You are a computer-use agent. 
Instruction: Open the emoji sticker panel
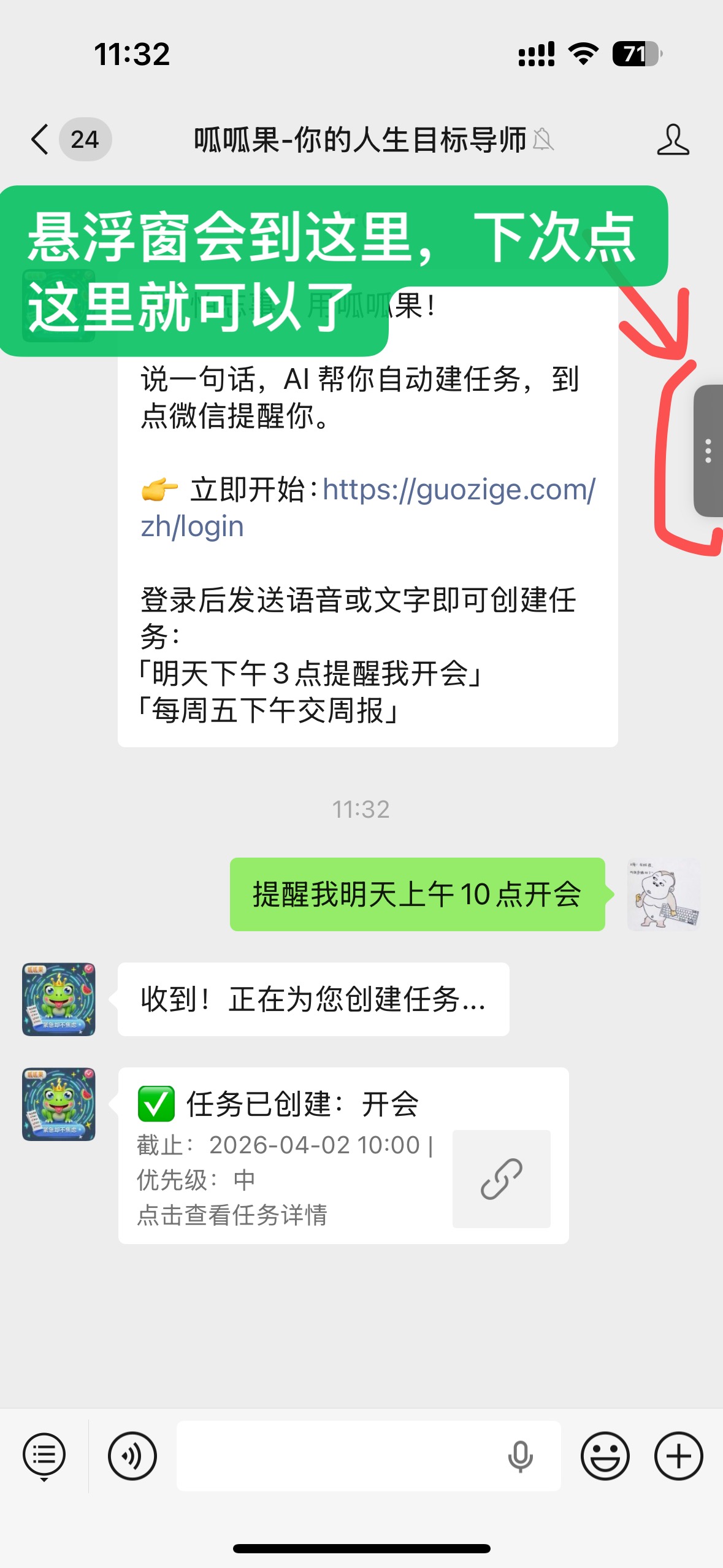pos(605,1456)
